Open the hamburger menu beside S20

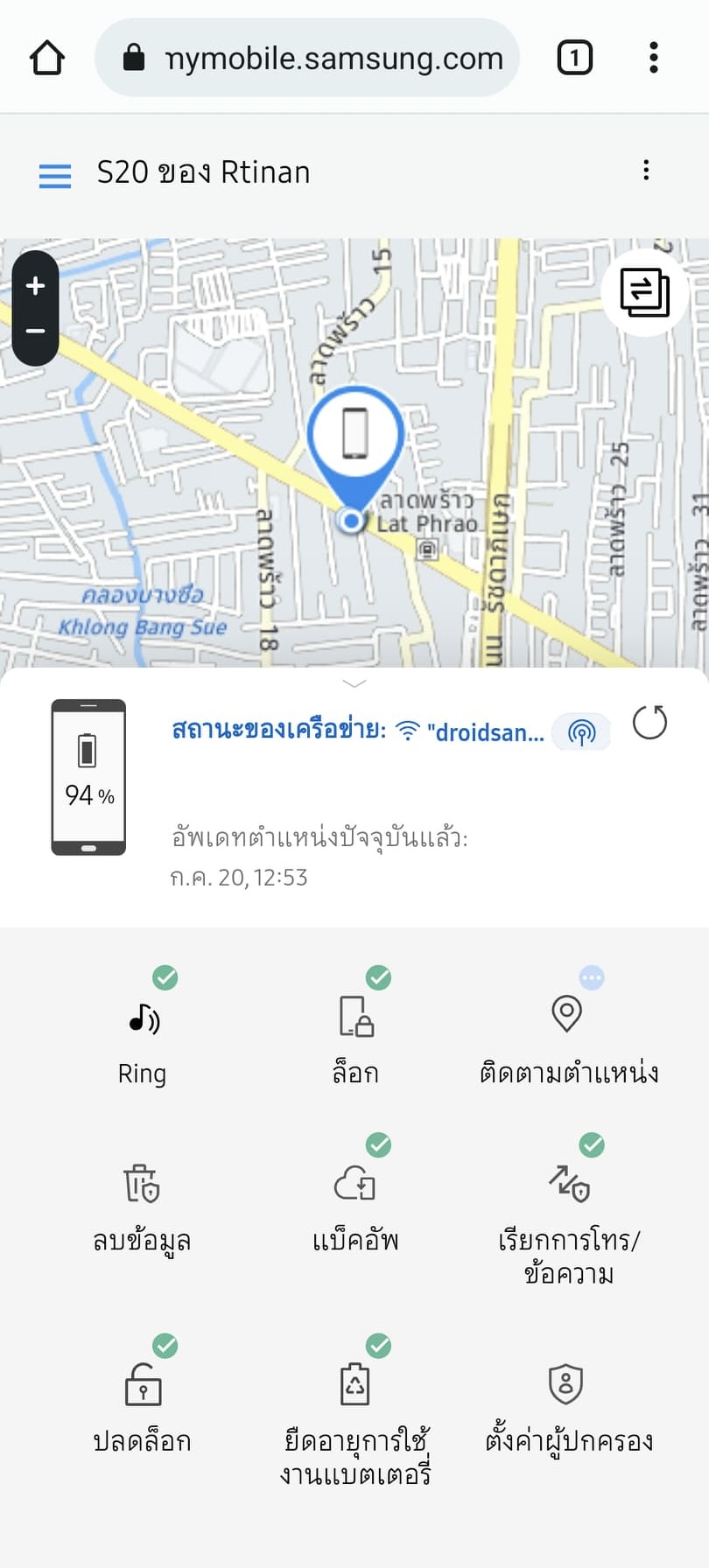click(55, 175)
